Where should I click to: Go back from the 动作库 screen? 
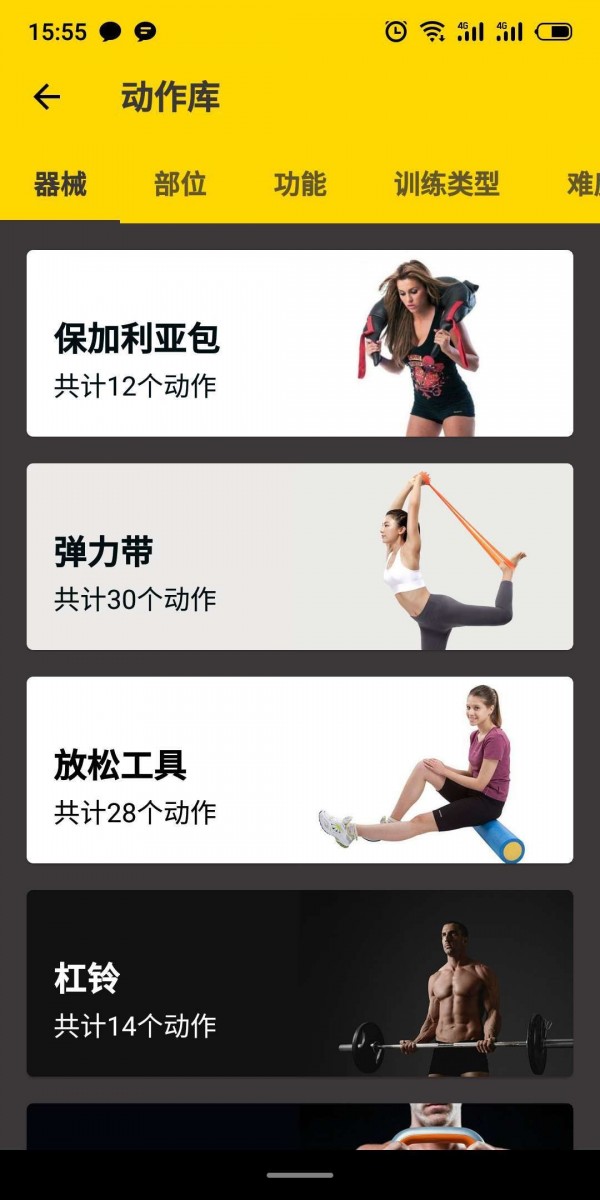pos(47,97)
